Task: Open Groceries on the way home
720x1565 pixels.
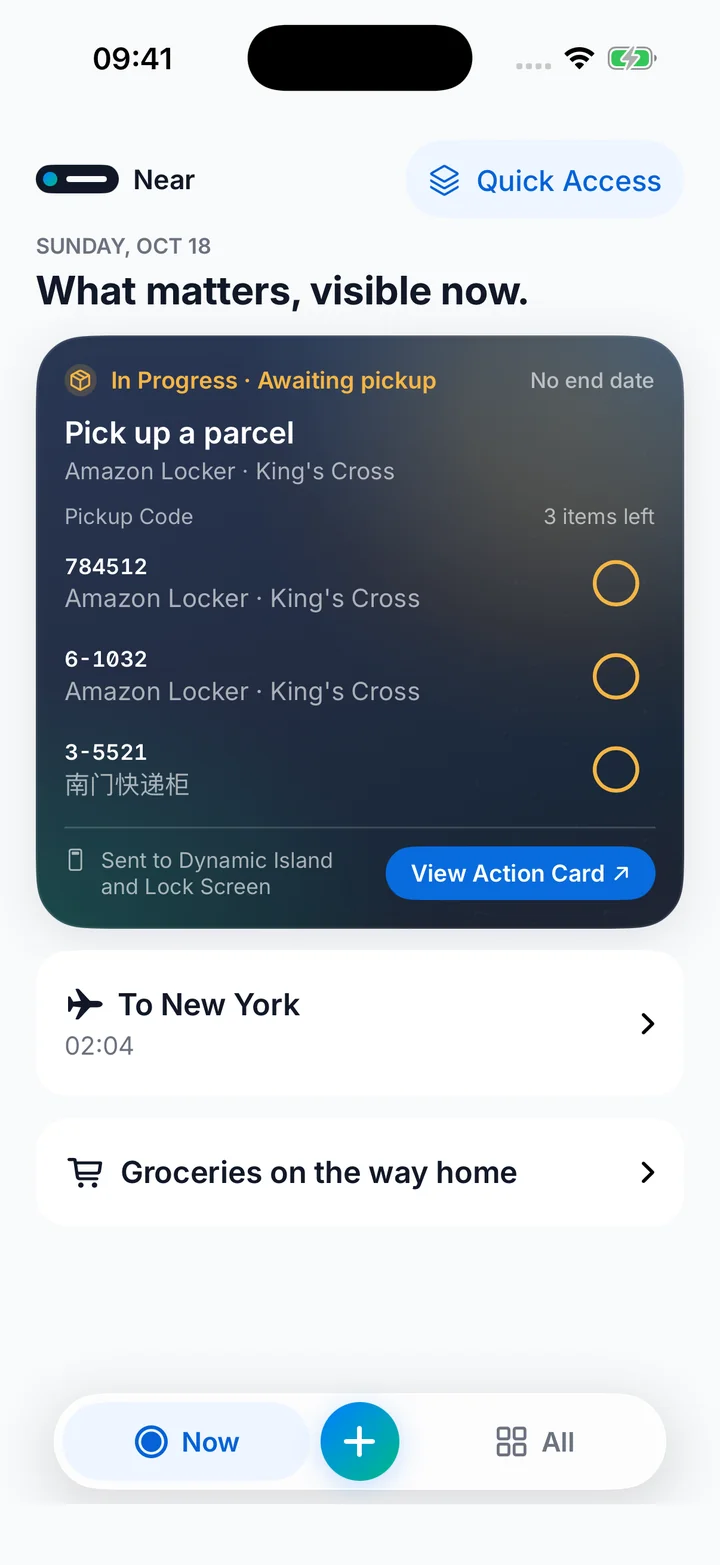Action: click(360, 1172)
